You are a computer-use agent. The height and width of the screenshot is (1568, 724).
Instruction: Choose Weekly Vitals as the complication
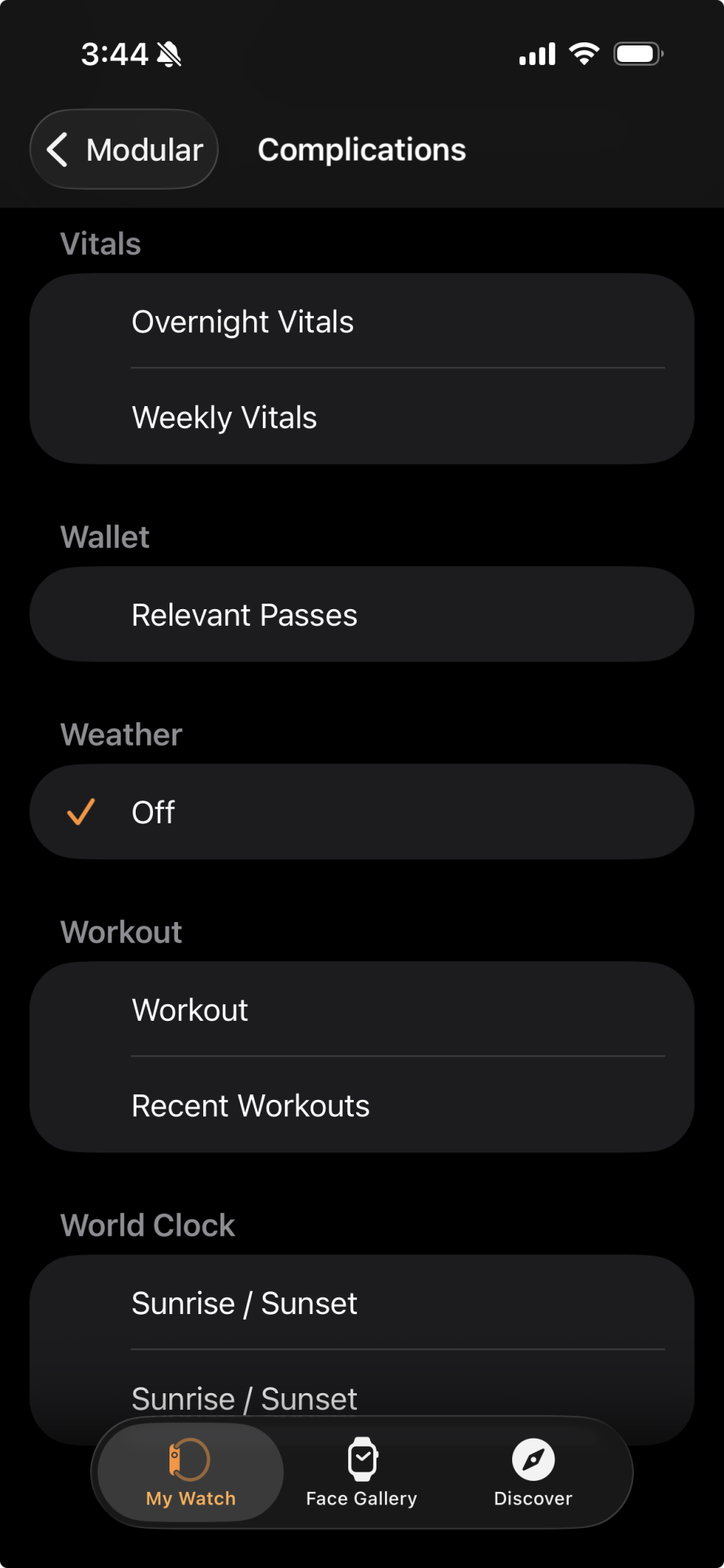[x=361, y=417]
